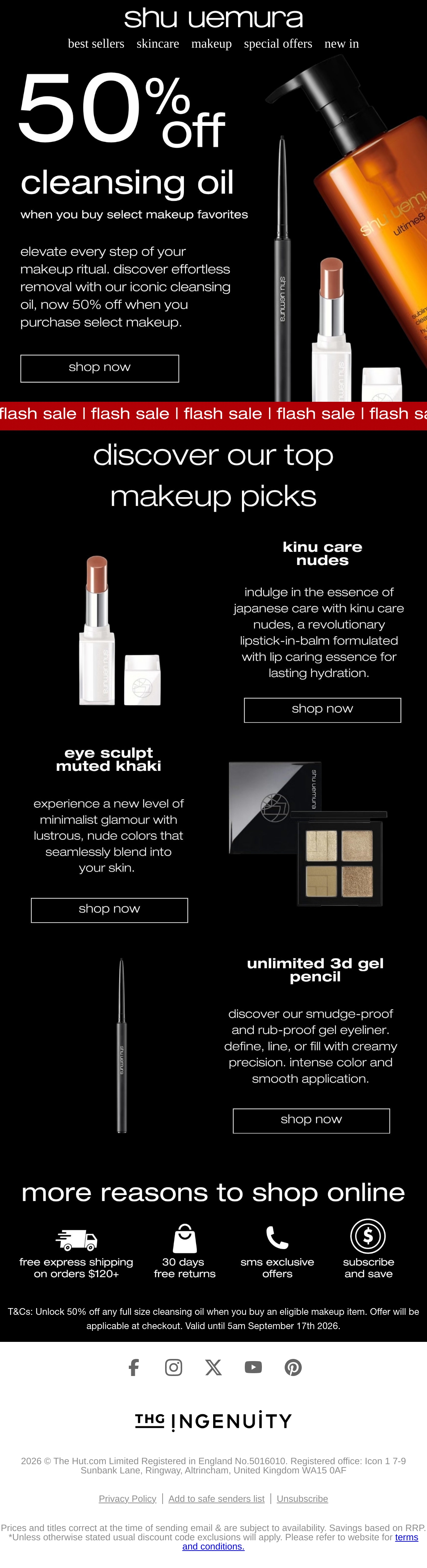
Task: Shop now for unlimited 3d gel pencil
Action: point(311,1121)
